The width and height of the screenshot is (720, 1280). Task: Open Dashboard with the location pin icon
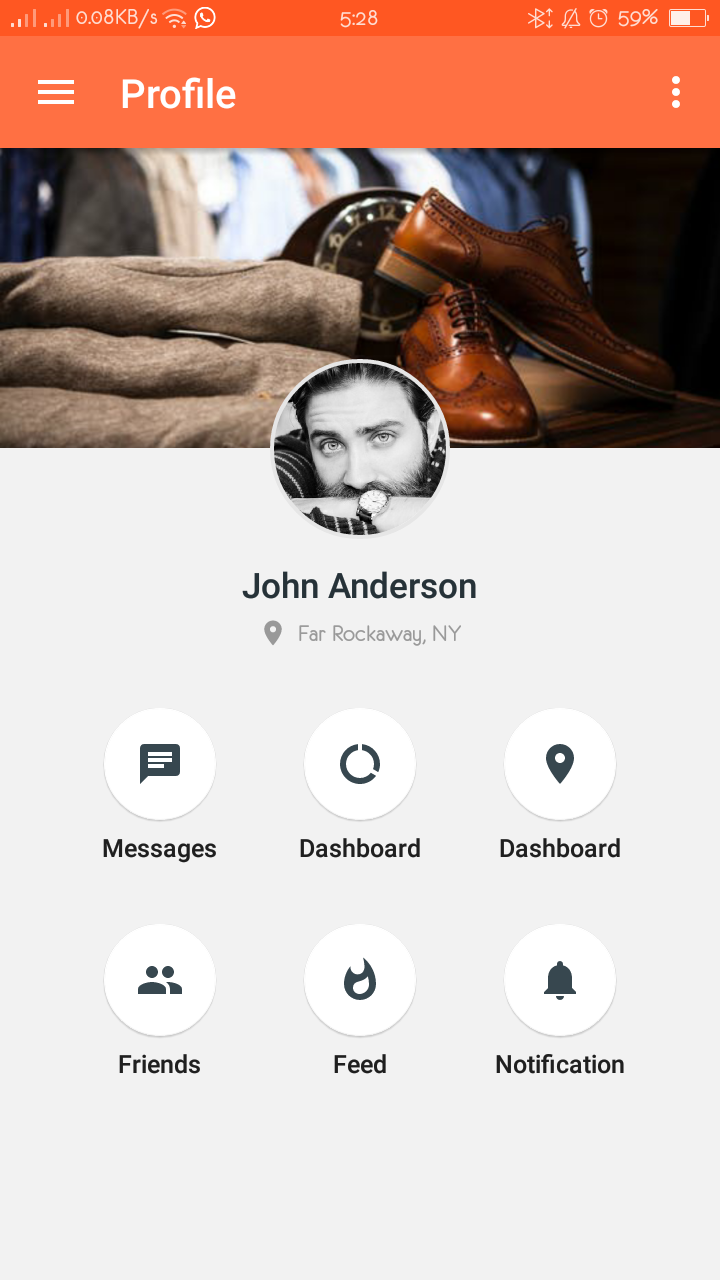[560, 764]
